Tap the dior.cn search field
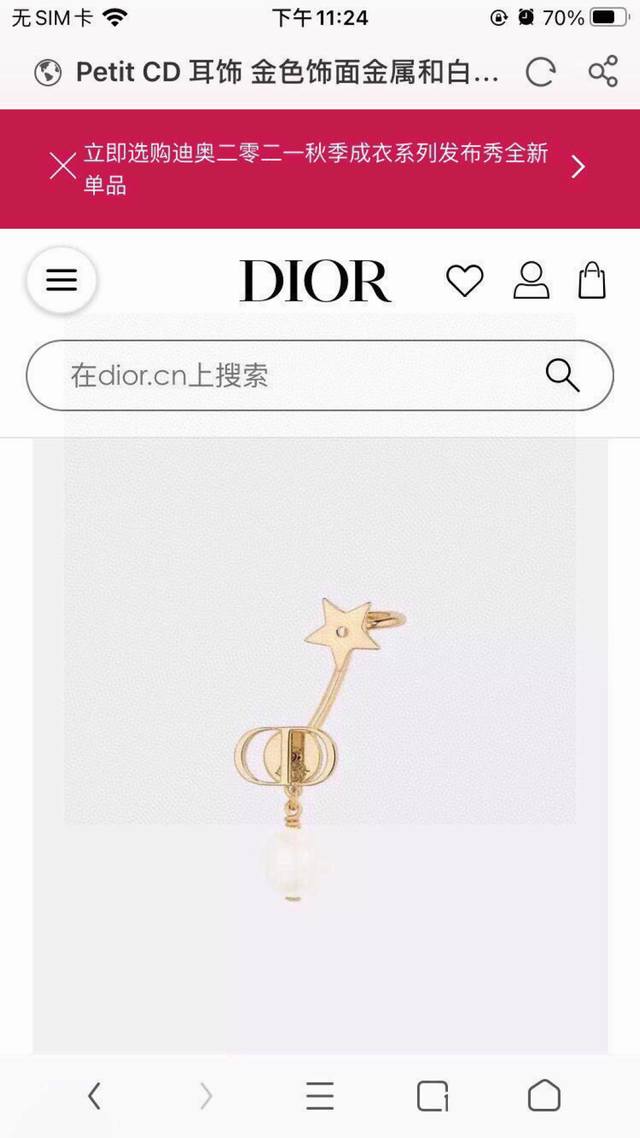 click(290, 376)
